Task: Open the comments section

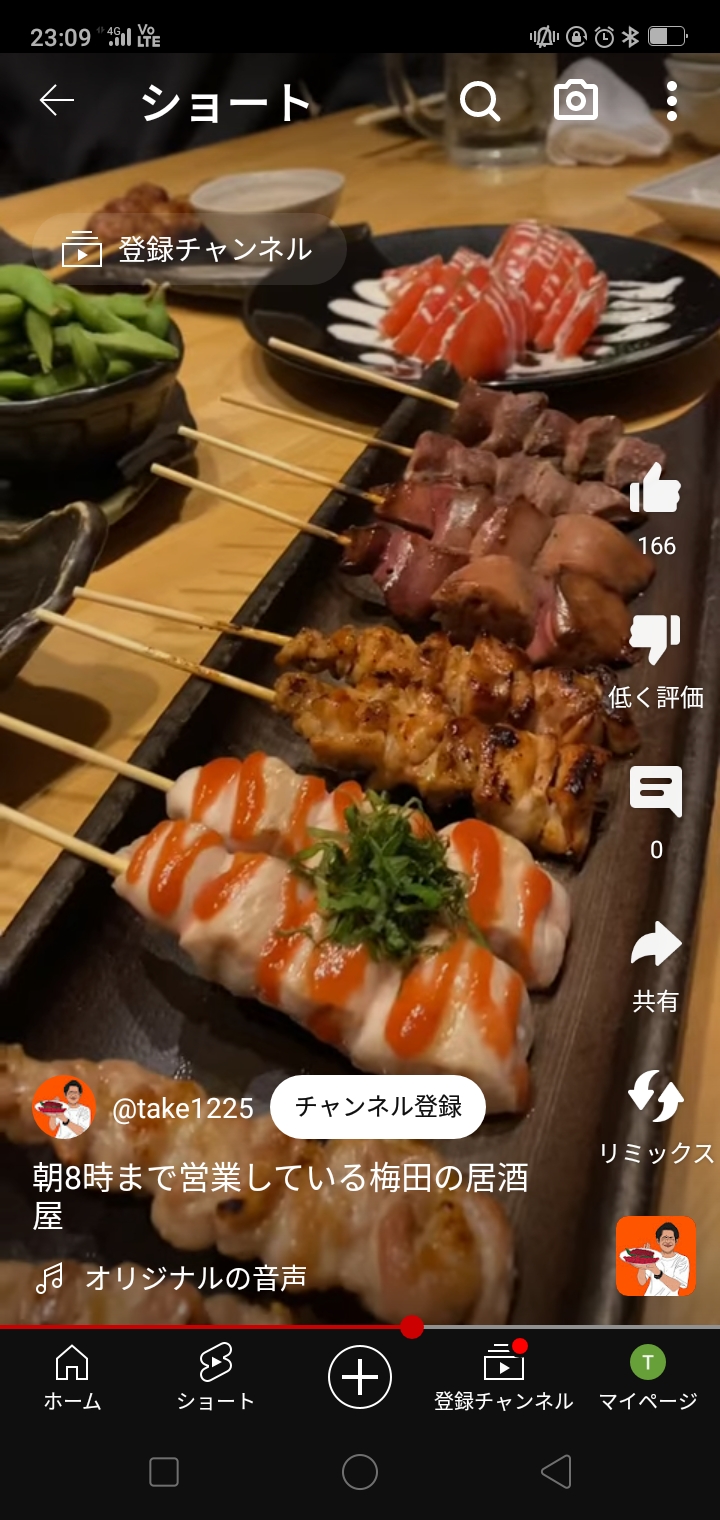Action: tap(656, 793)
